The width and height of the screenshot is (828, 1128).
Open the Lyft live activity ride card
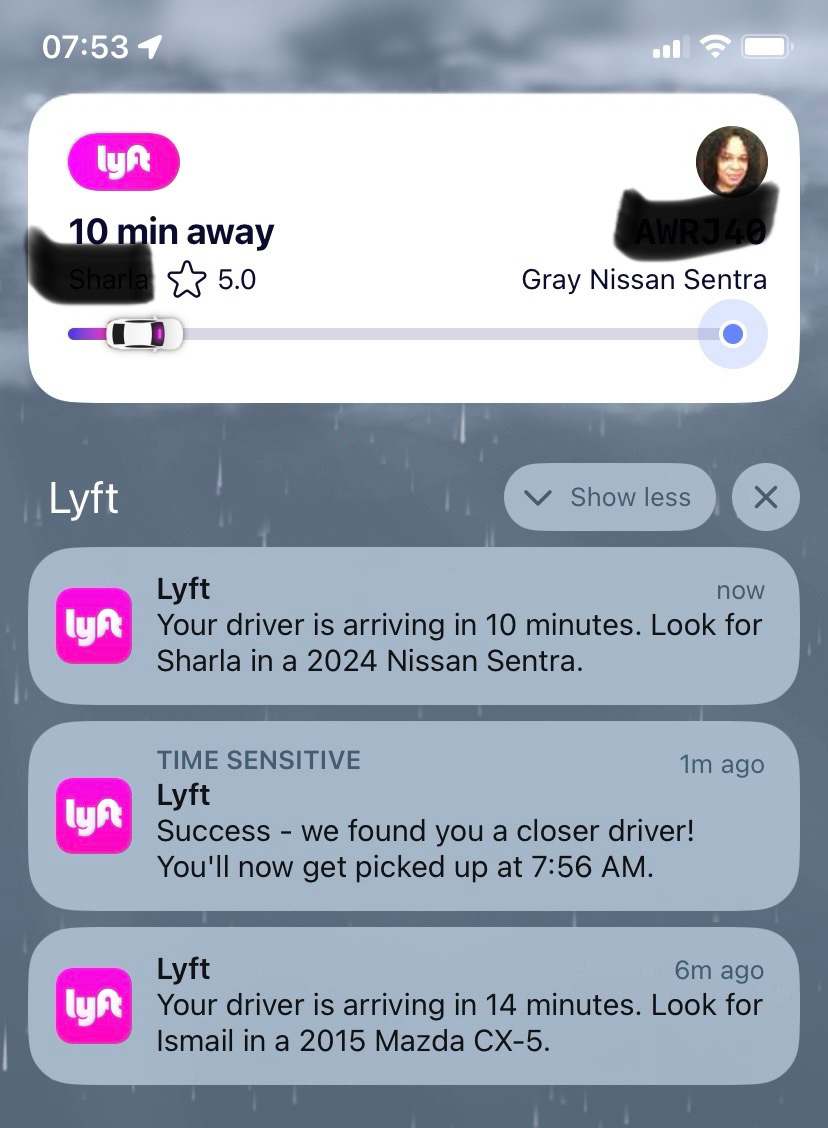(414, 248)
